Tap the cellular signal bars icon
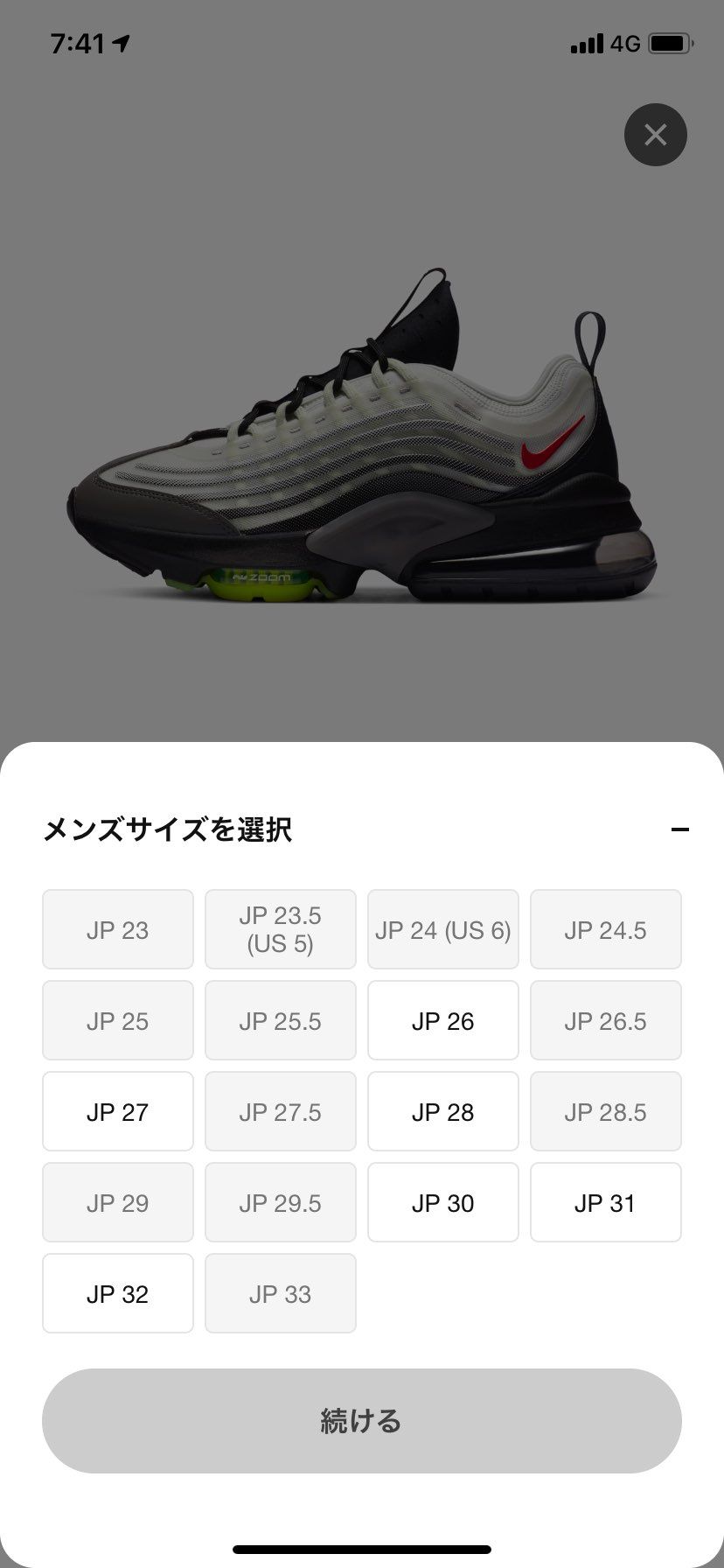The height and width of the screenshot is (1568, 724). [x=584, y=41]
